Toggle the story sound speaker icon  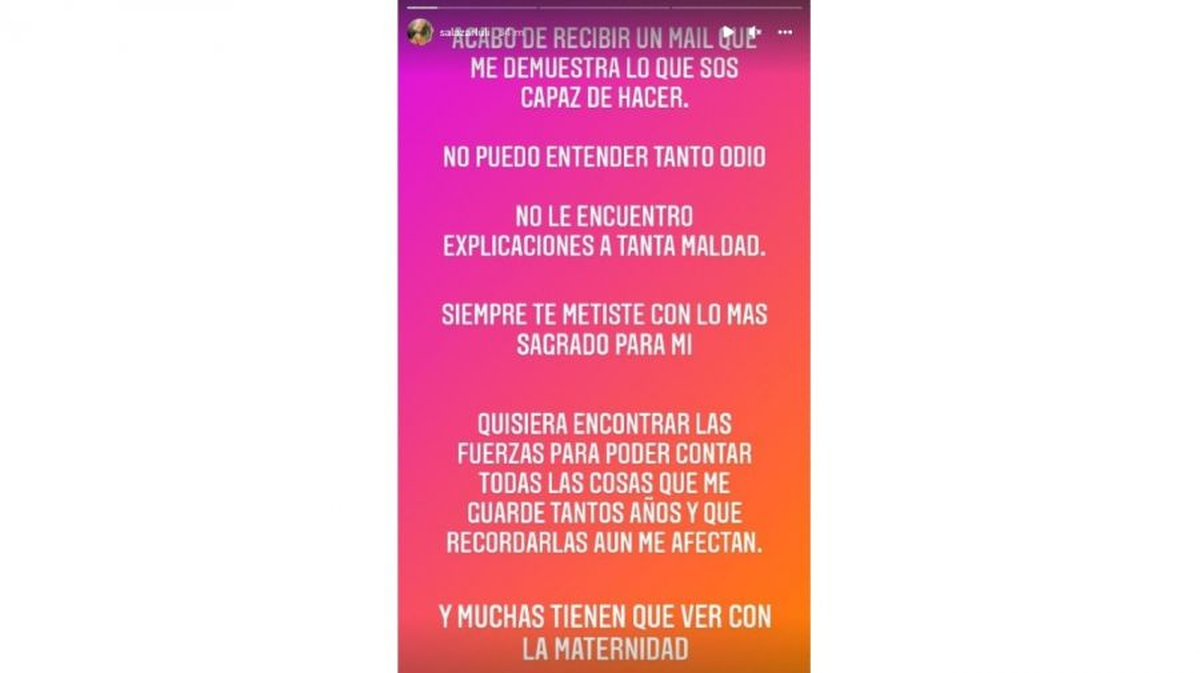tap(754, 32)
